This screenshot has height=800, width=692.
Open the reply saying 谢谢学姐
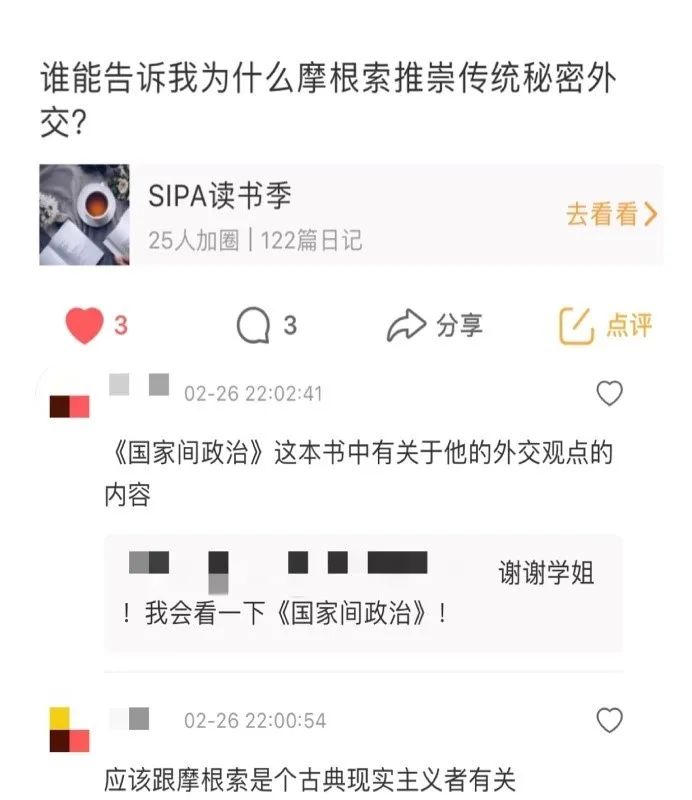pos(363,593)
